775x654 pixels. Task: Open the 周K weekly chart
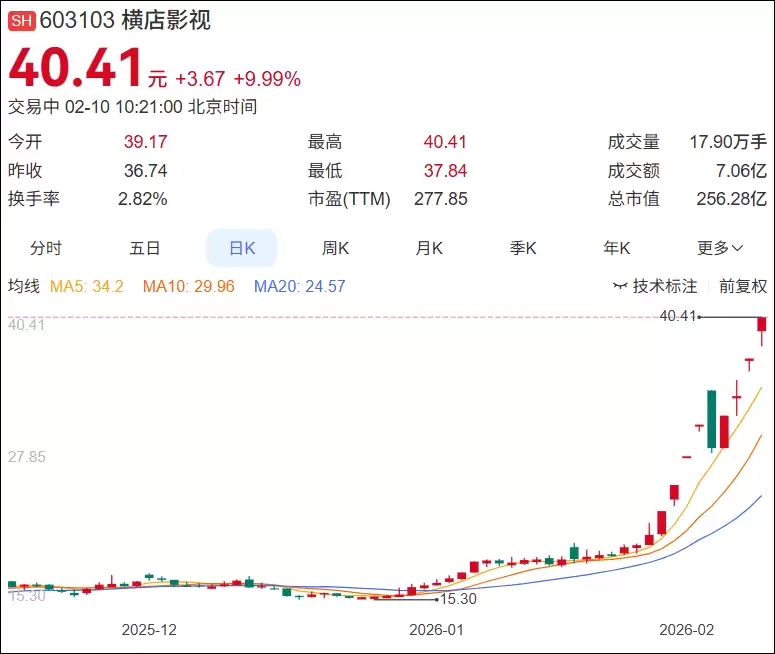(x=335, y=248)
